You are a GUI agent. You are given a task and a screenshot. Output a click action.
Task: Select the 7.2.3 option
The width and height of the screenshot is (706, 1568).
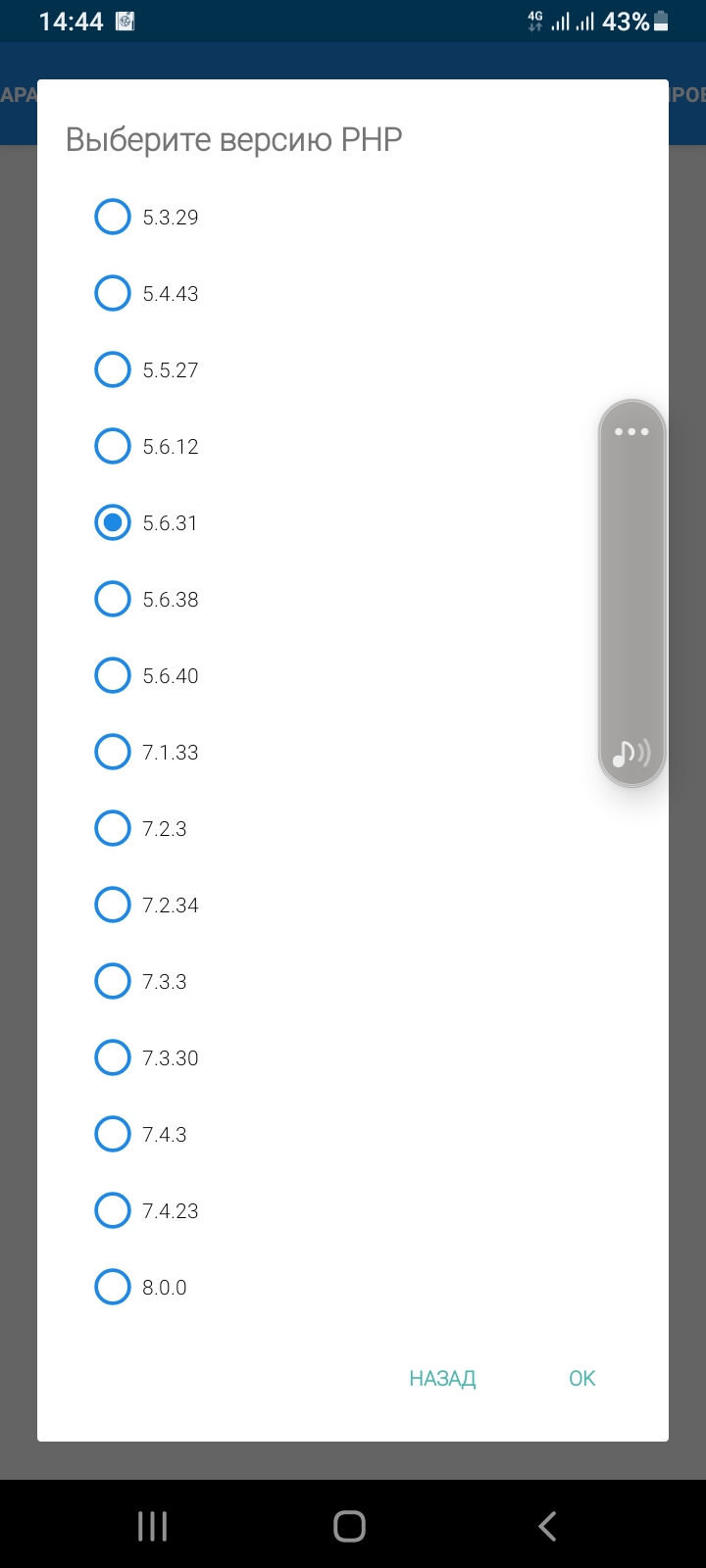pos(113,828)
